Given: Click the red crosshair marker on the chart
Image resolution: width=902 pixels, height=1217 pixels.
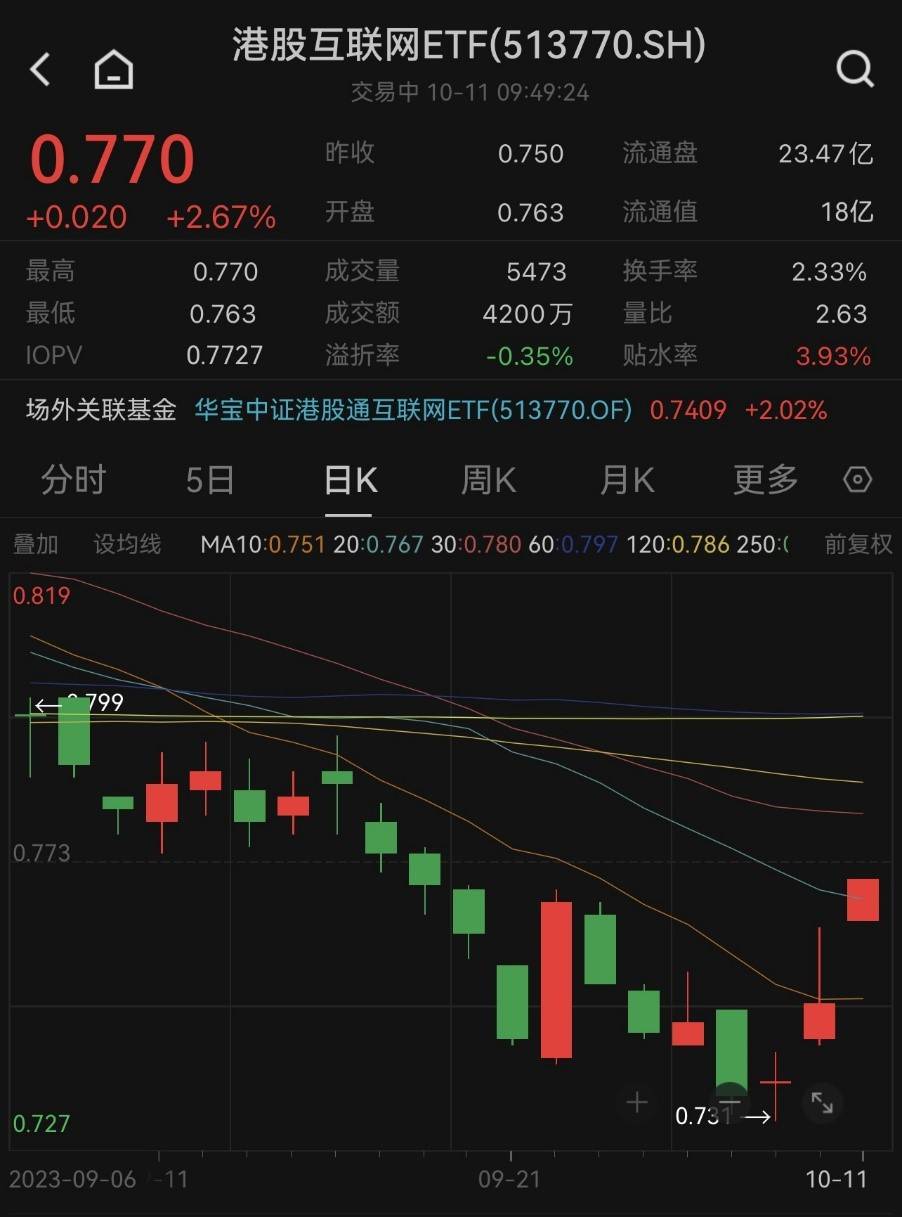Looking at the screenshot, I should coord(775,1081).
